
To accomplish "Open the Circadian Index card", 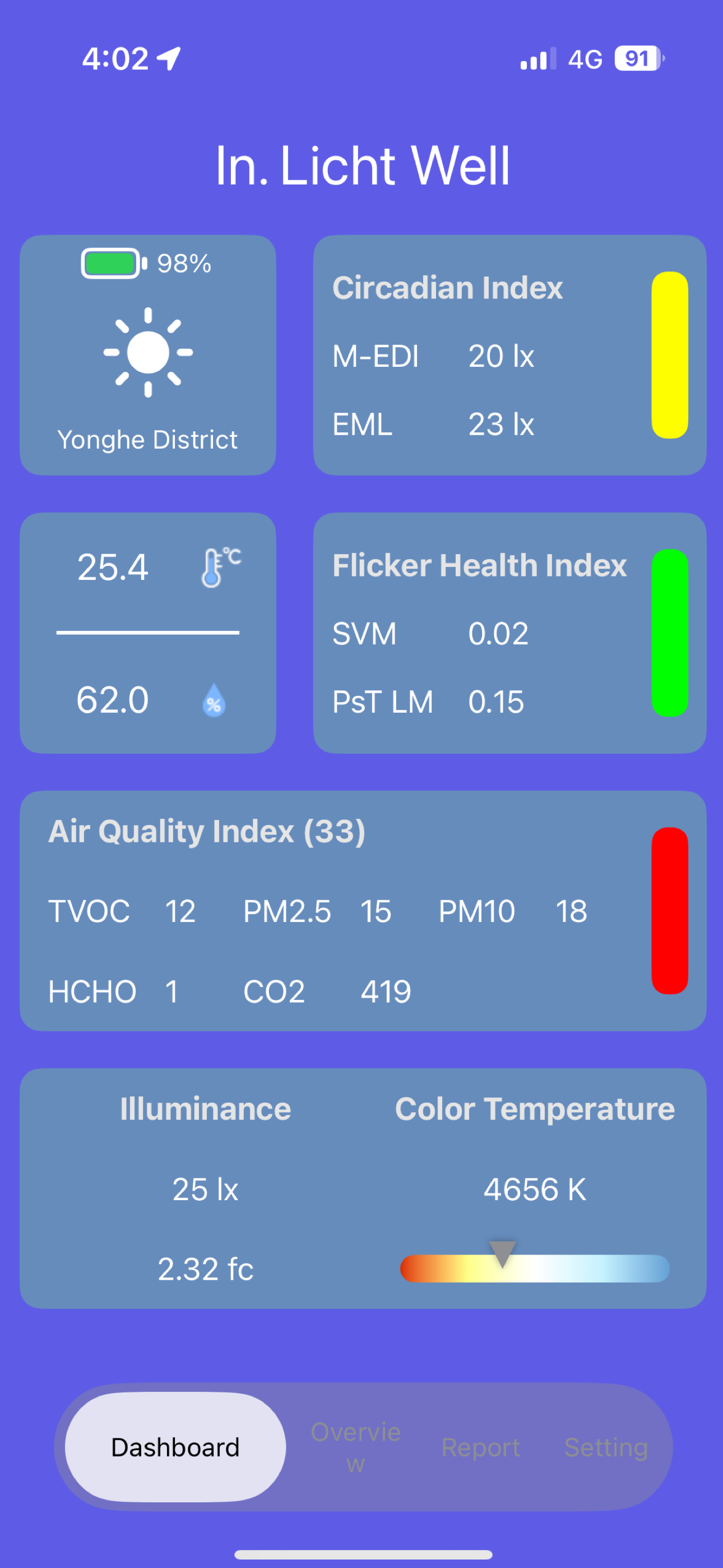I will click(x=509, y=355).
